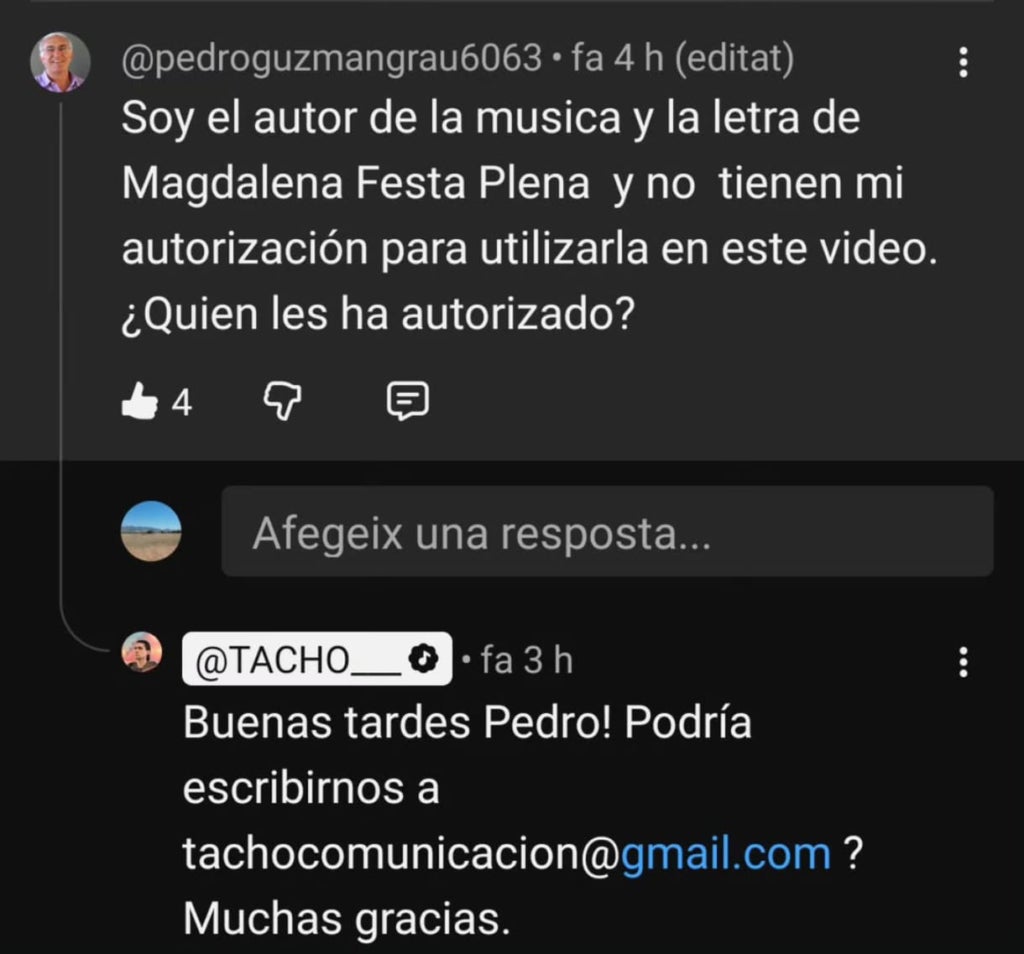Open overflow menu on @TACHO___'s reply
The height and width of the screenshot is (954, 1024).
[x=963, y=661]
